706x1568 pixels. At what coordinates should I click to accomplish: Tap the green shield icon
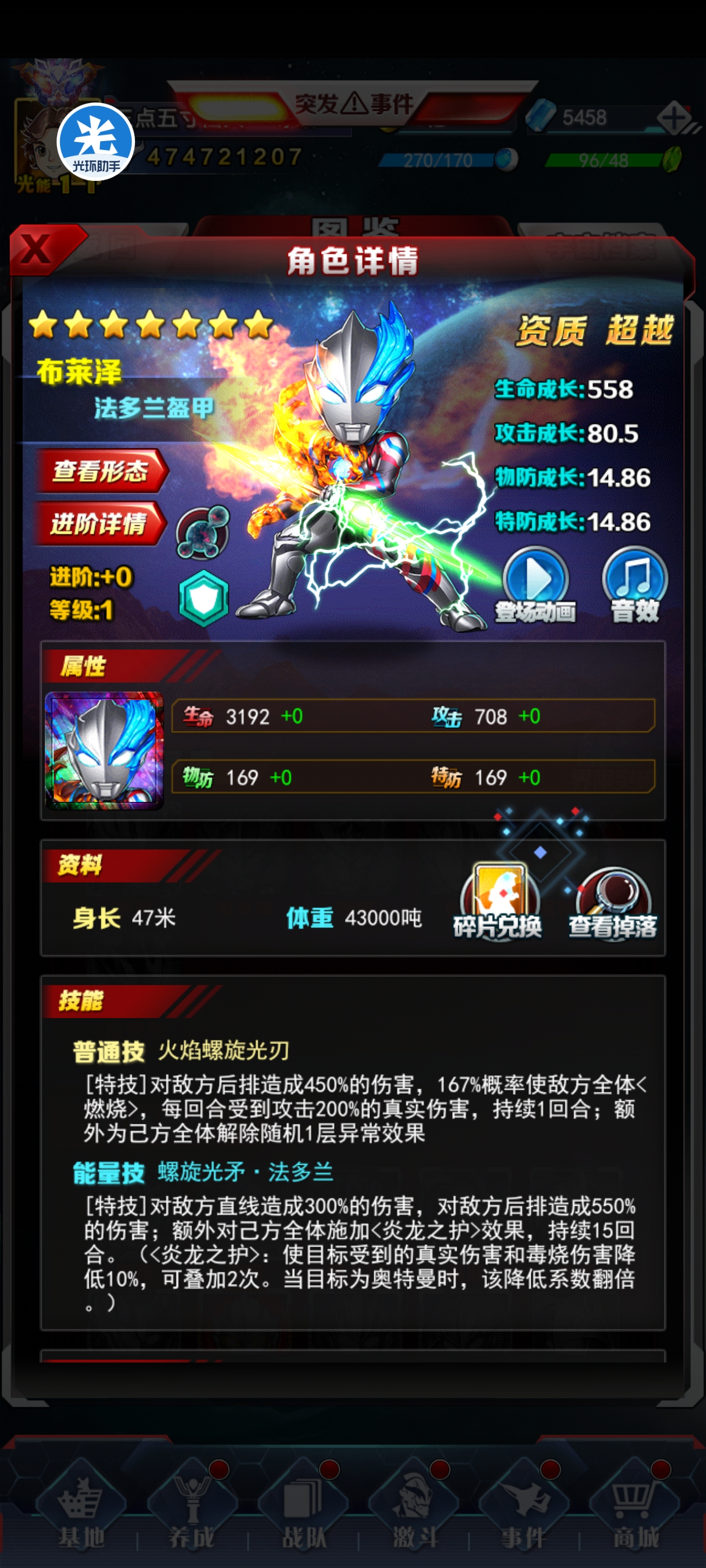point(203,599)
